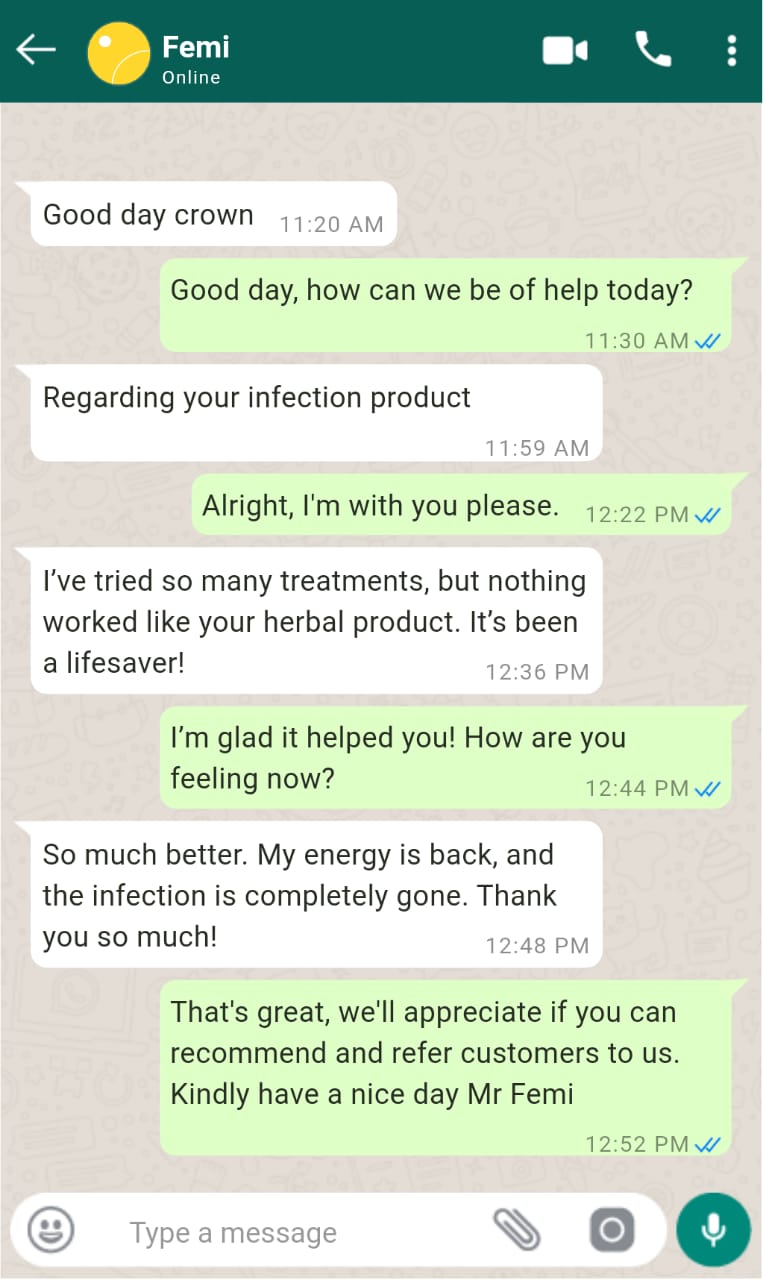Start a video call with Femi
Screen dimensions: 763x1280
click(565, 51)
